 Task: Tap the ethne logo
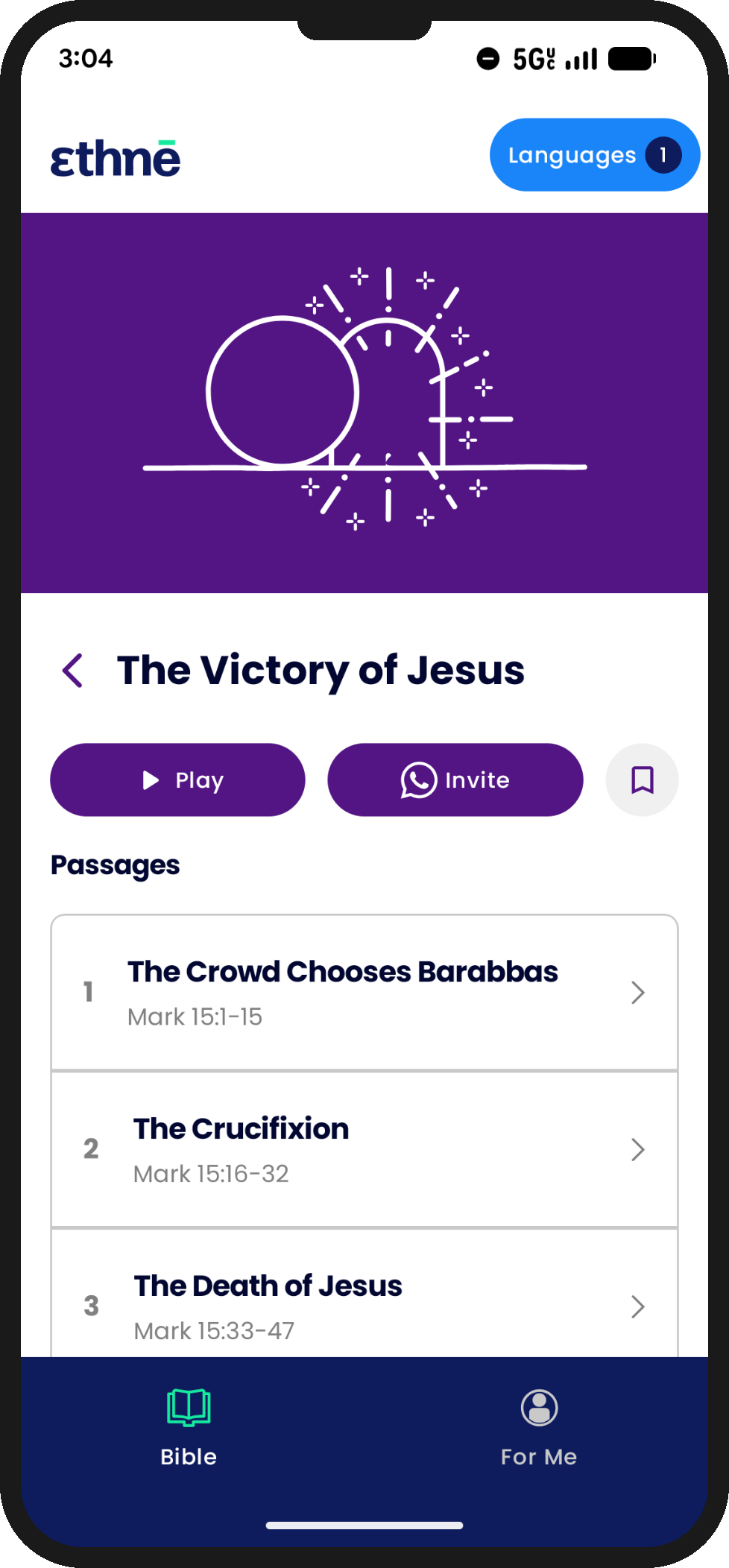(x=116, y=156)
